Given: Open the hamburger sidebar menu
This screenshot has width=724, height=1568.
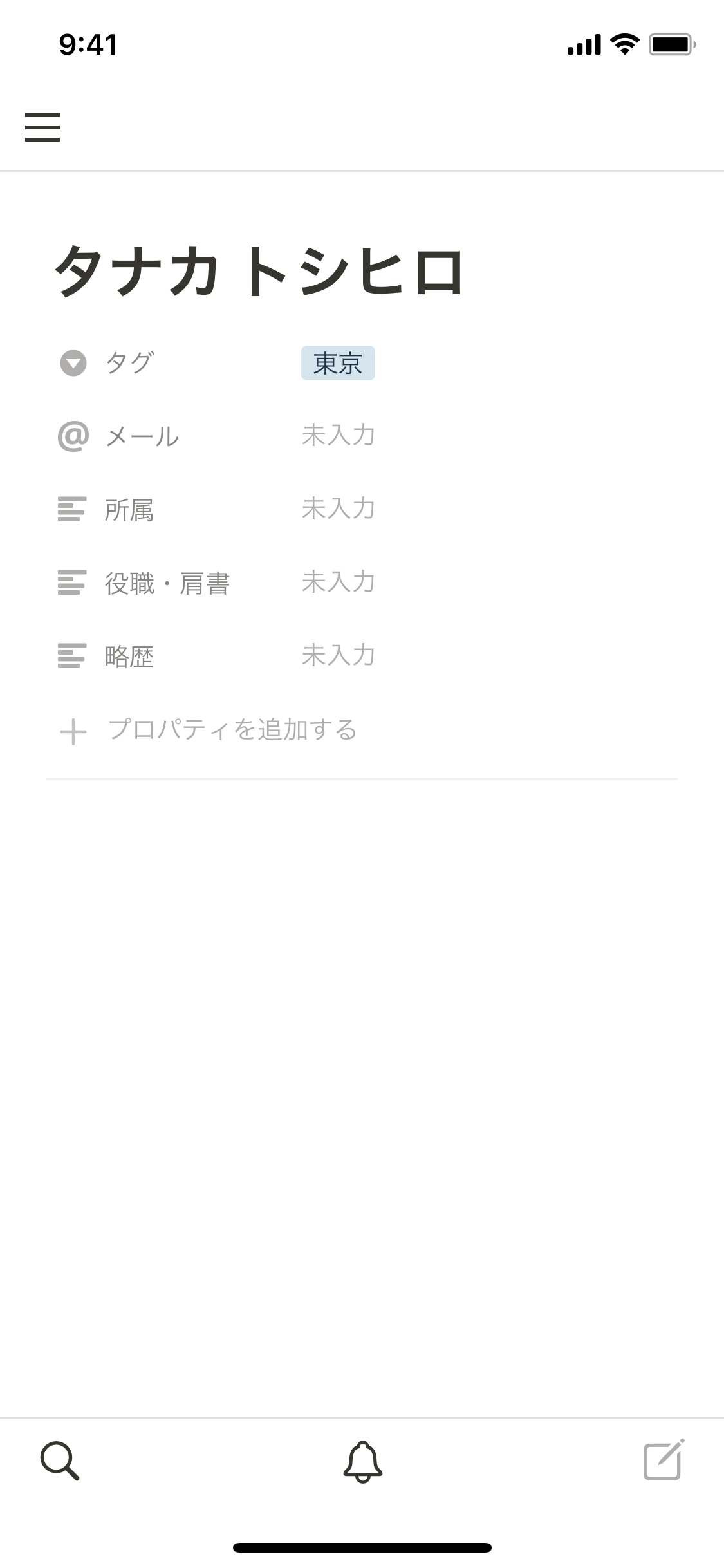Looking at the screenshot, I should click(42, 127).
